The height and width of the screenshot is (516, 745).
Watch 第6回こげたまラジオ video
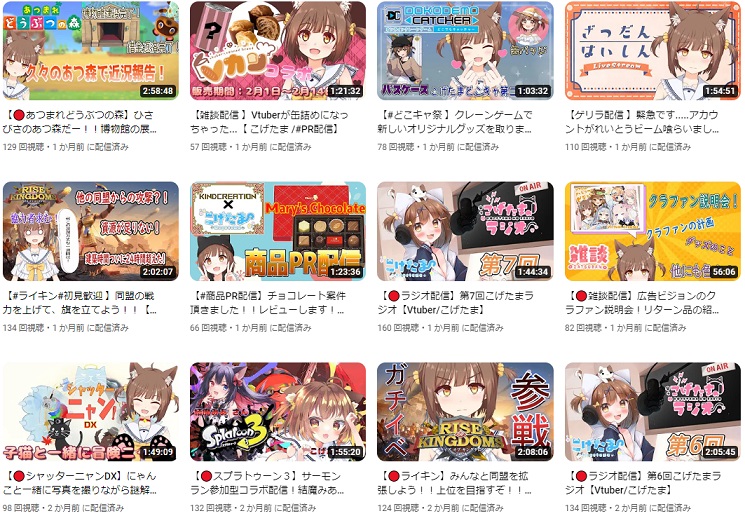(652, 411)
